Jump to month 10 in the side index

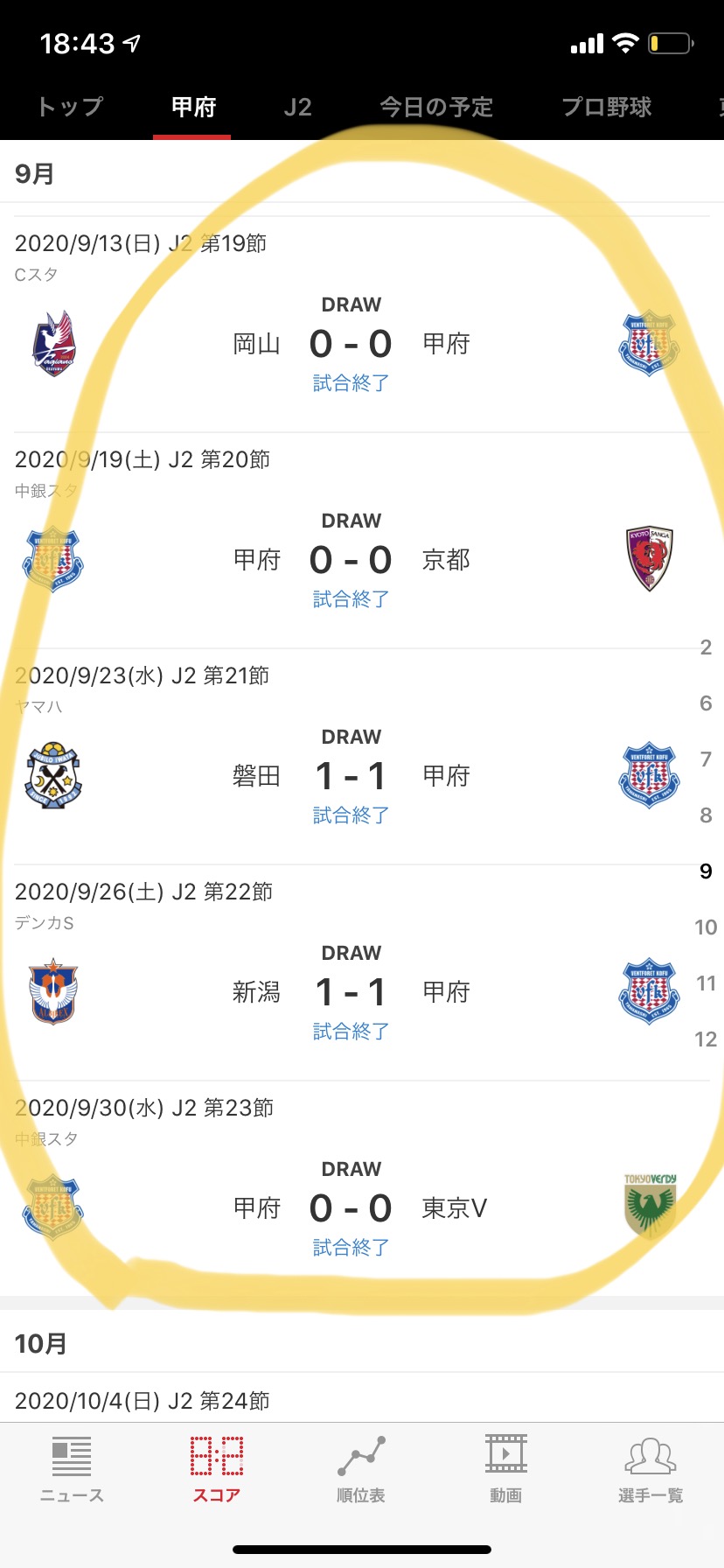(706, 927)
